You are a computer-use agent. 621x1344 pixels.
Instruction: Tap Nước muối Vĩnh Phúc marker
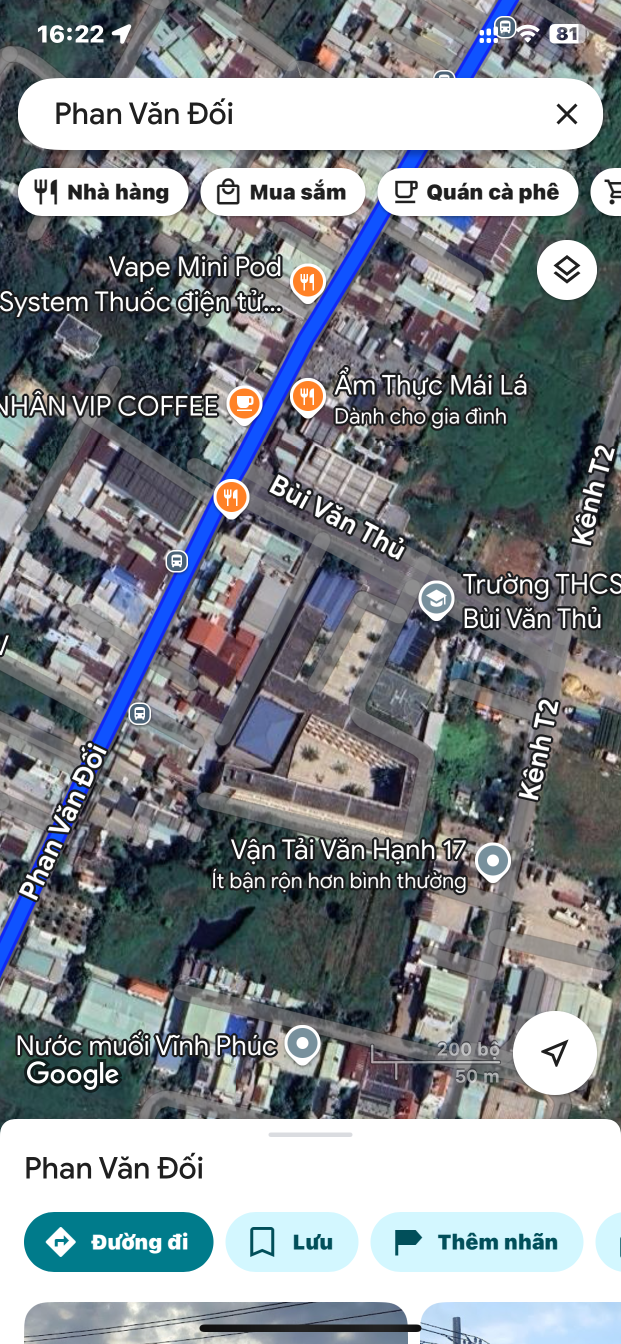302,1045
